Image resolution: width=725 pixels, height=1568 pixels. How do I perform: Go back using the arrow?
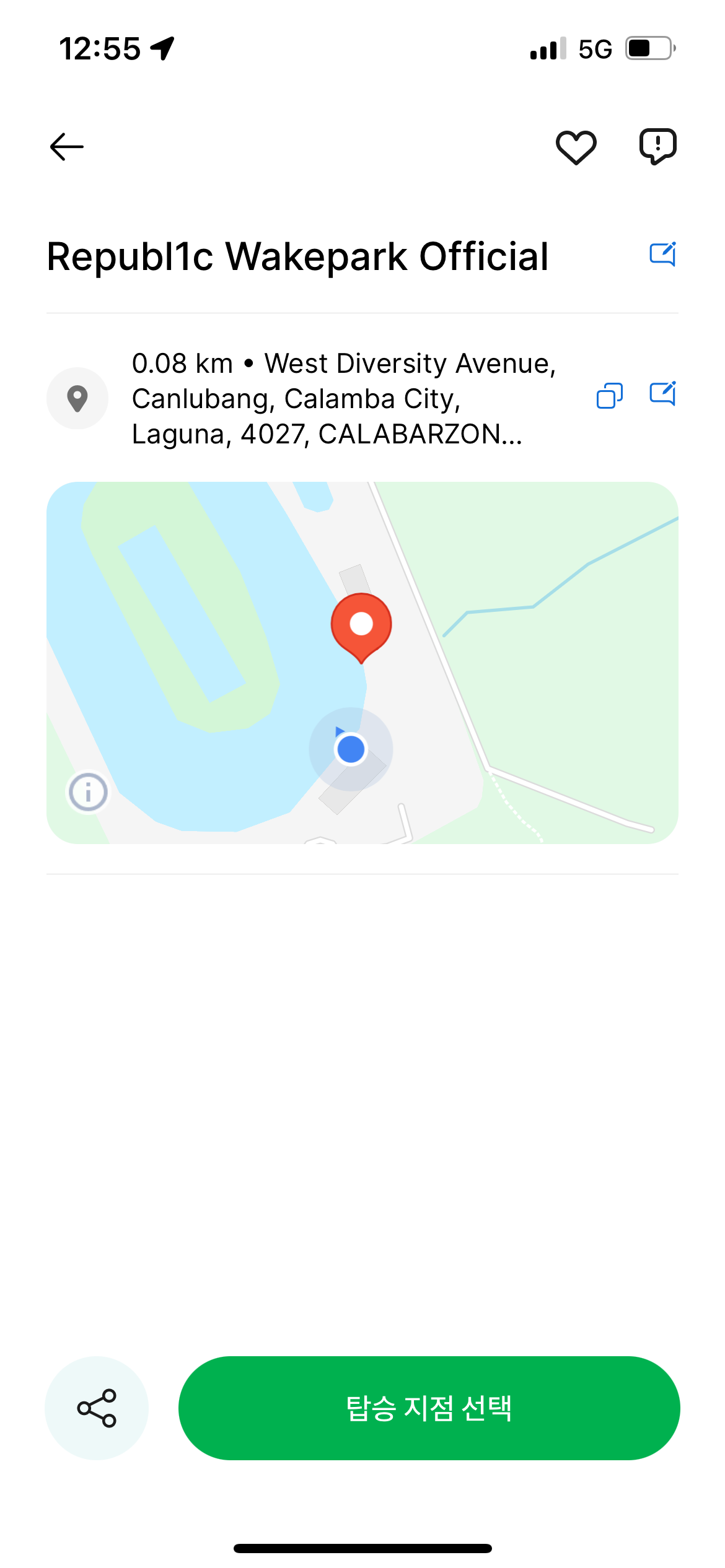click(x=67, y=147)
